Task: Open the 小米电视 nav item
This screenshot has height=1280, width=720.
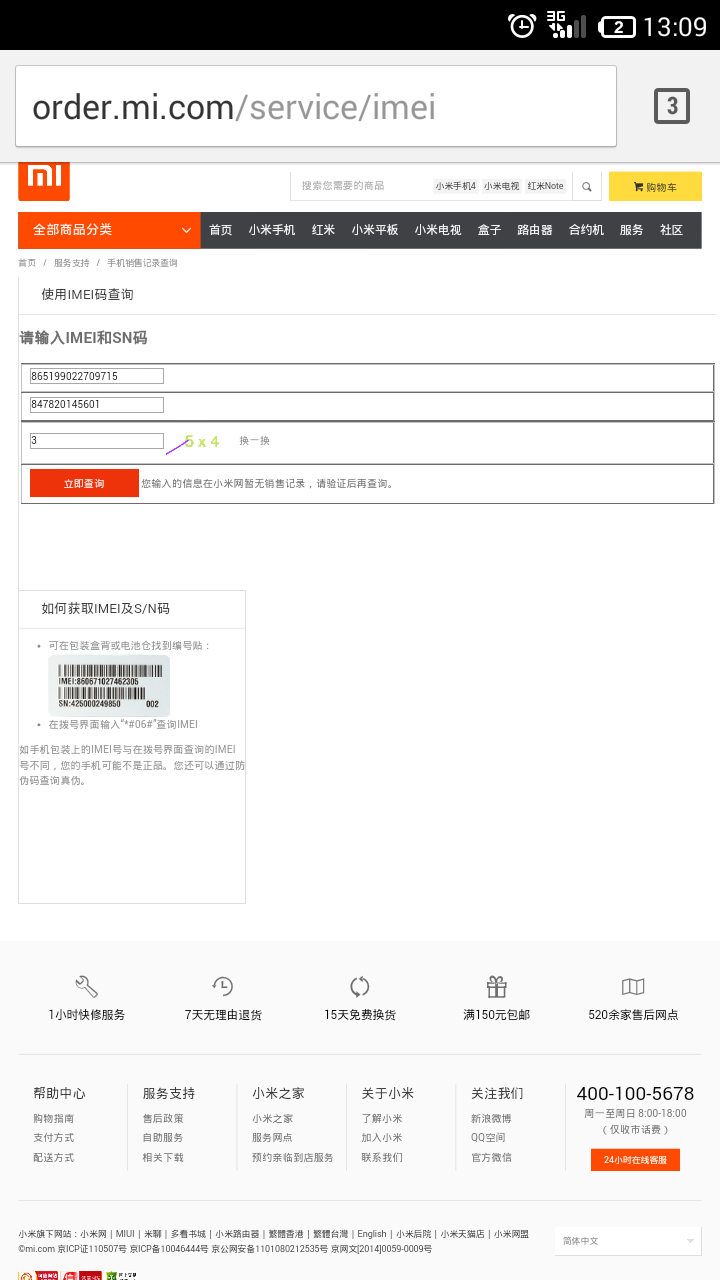Action: coord(438,230)
